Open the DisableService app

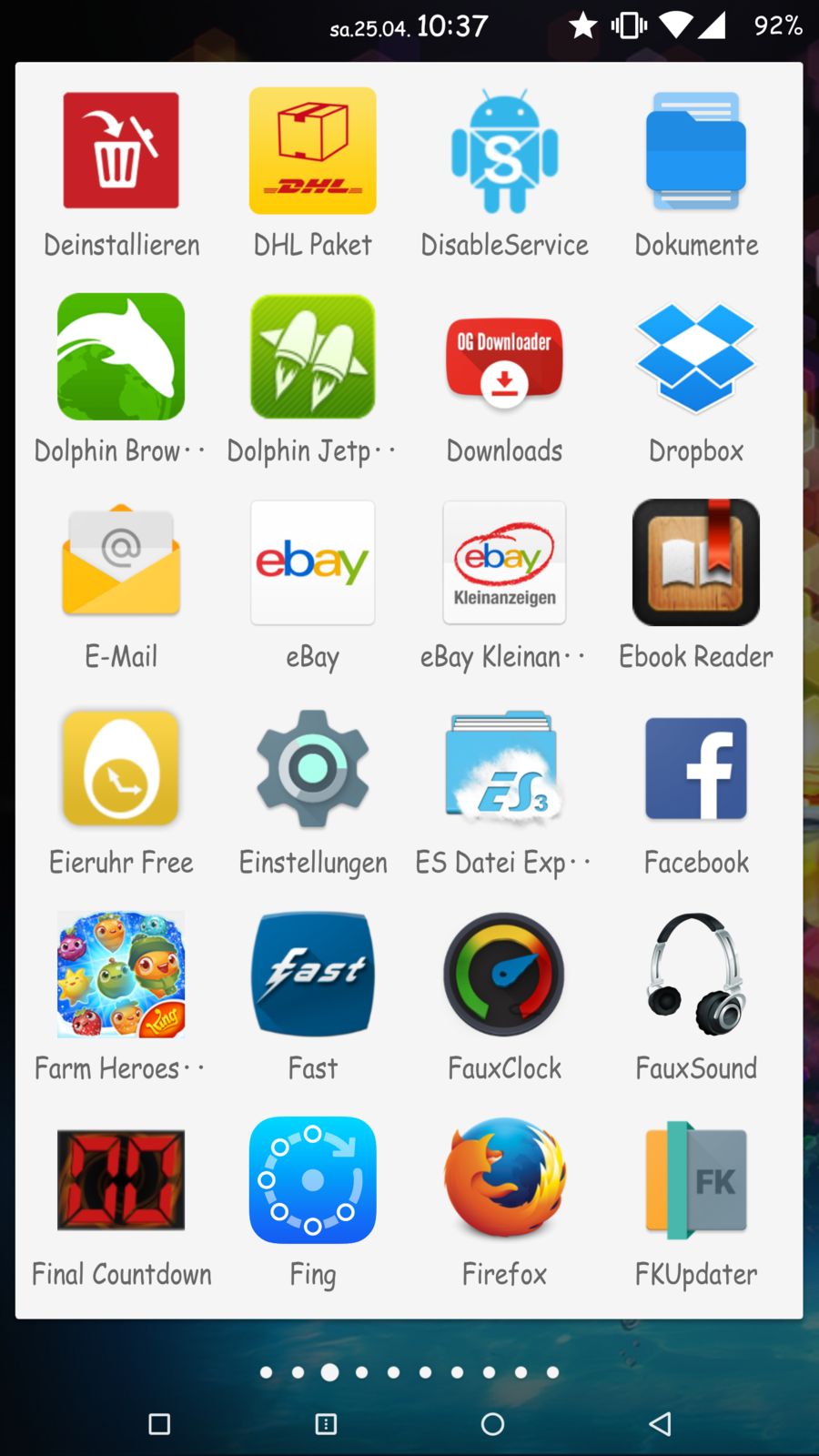(x=504, y=151)
